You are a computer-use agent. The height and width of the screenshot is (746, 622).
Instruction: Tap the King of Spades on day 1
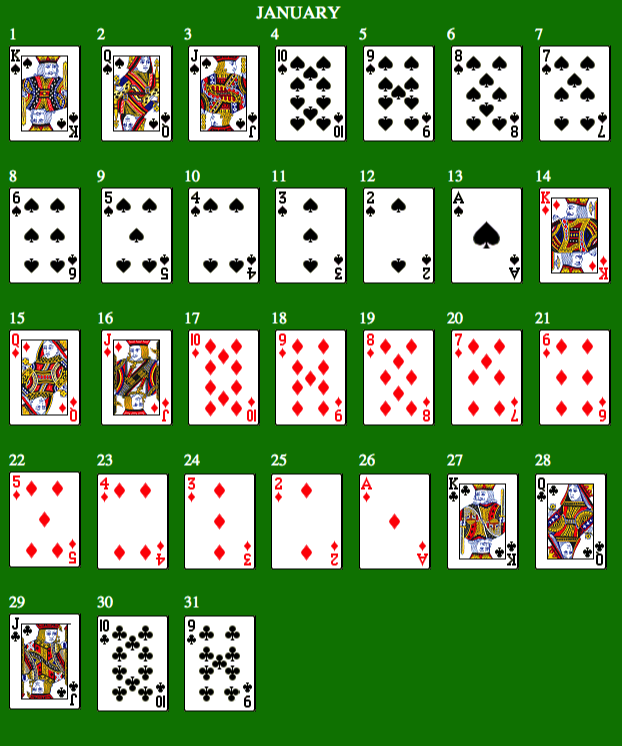pos(45,93)
